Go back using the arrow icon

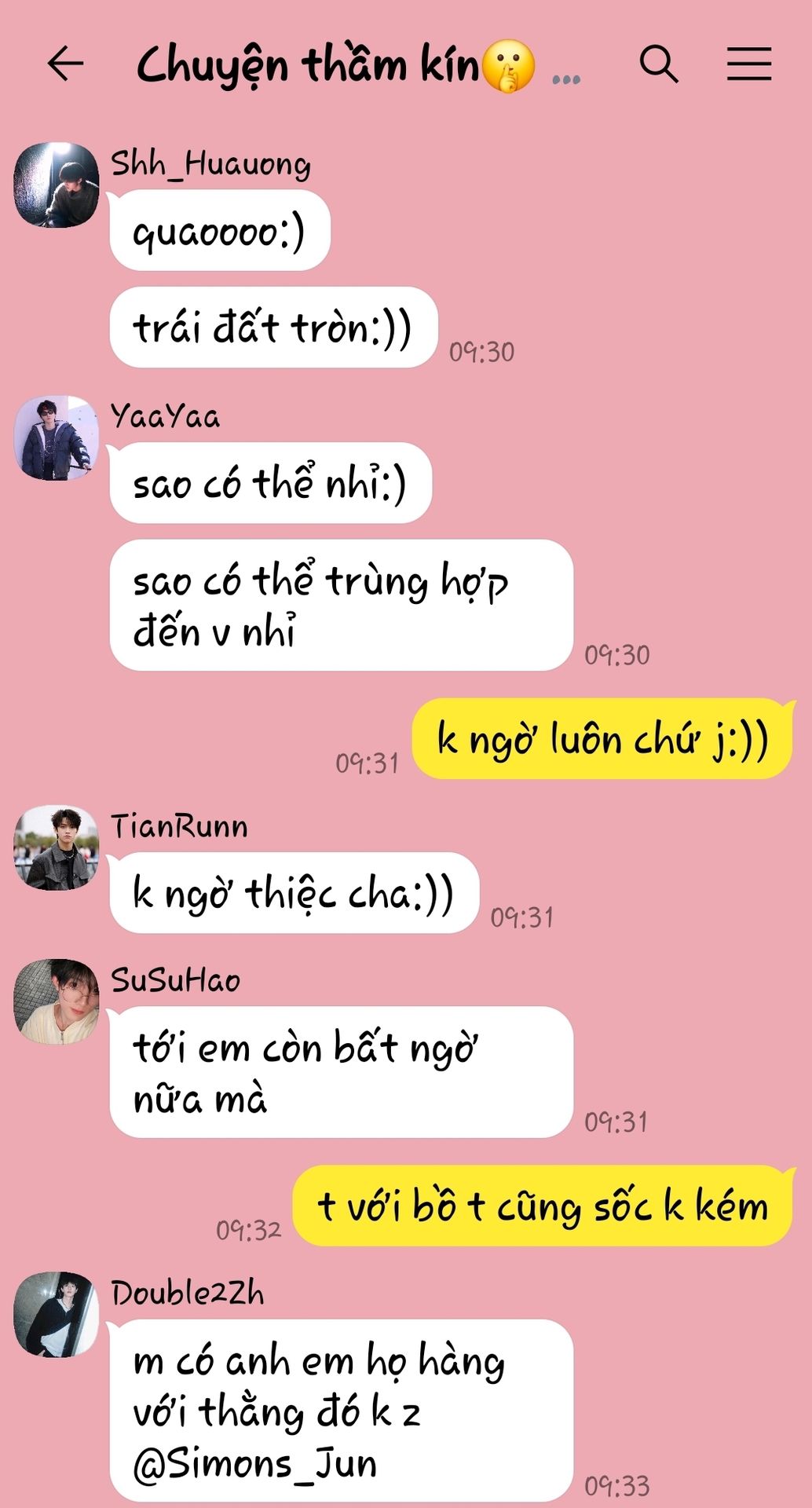click(65, 64)
